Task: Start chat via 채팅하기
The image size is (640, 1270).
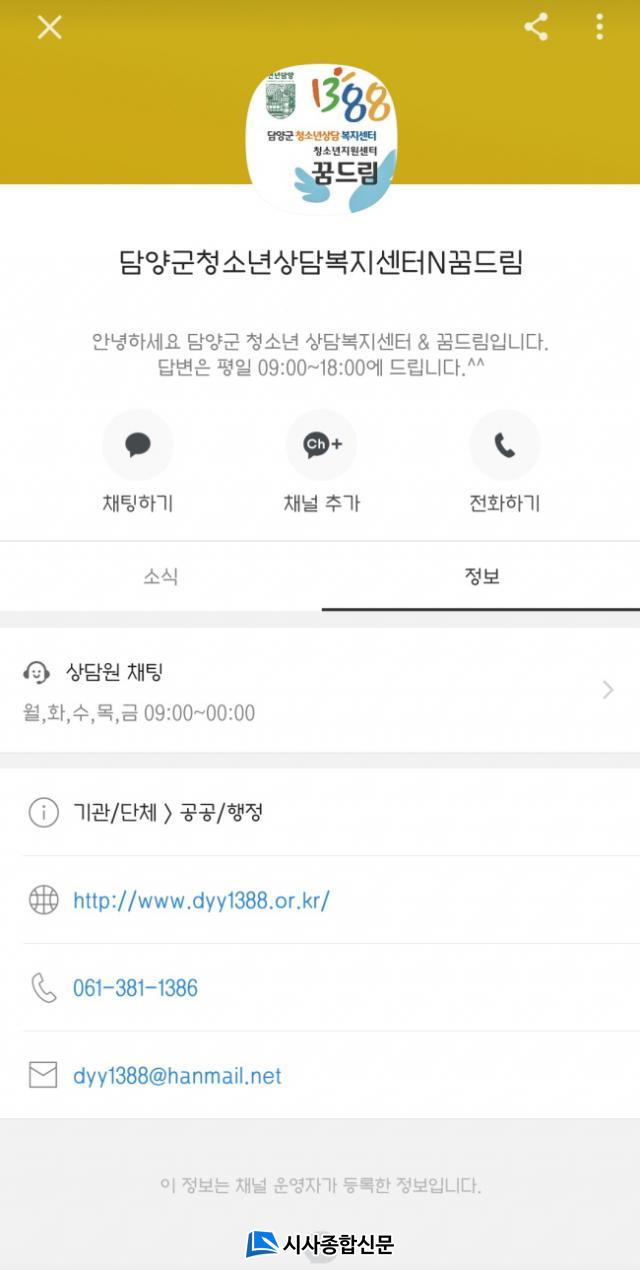Action: click(x=138, y=446)
